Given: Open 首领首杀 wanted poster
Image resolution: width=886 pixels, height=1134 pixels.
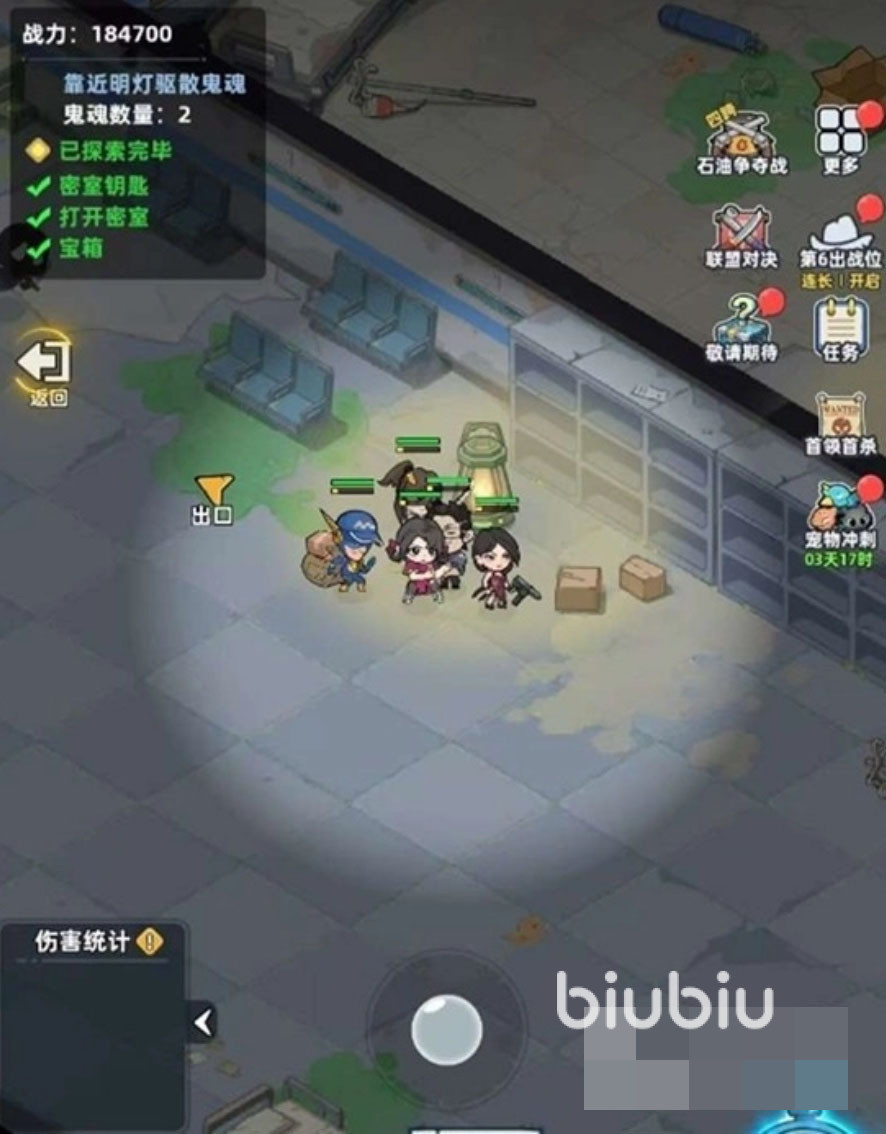Looking at the screenshot, I should click(x=840, y=420).
